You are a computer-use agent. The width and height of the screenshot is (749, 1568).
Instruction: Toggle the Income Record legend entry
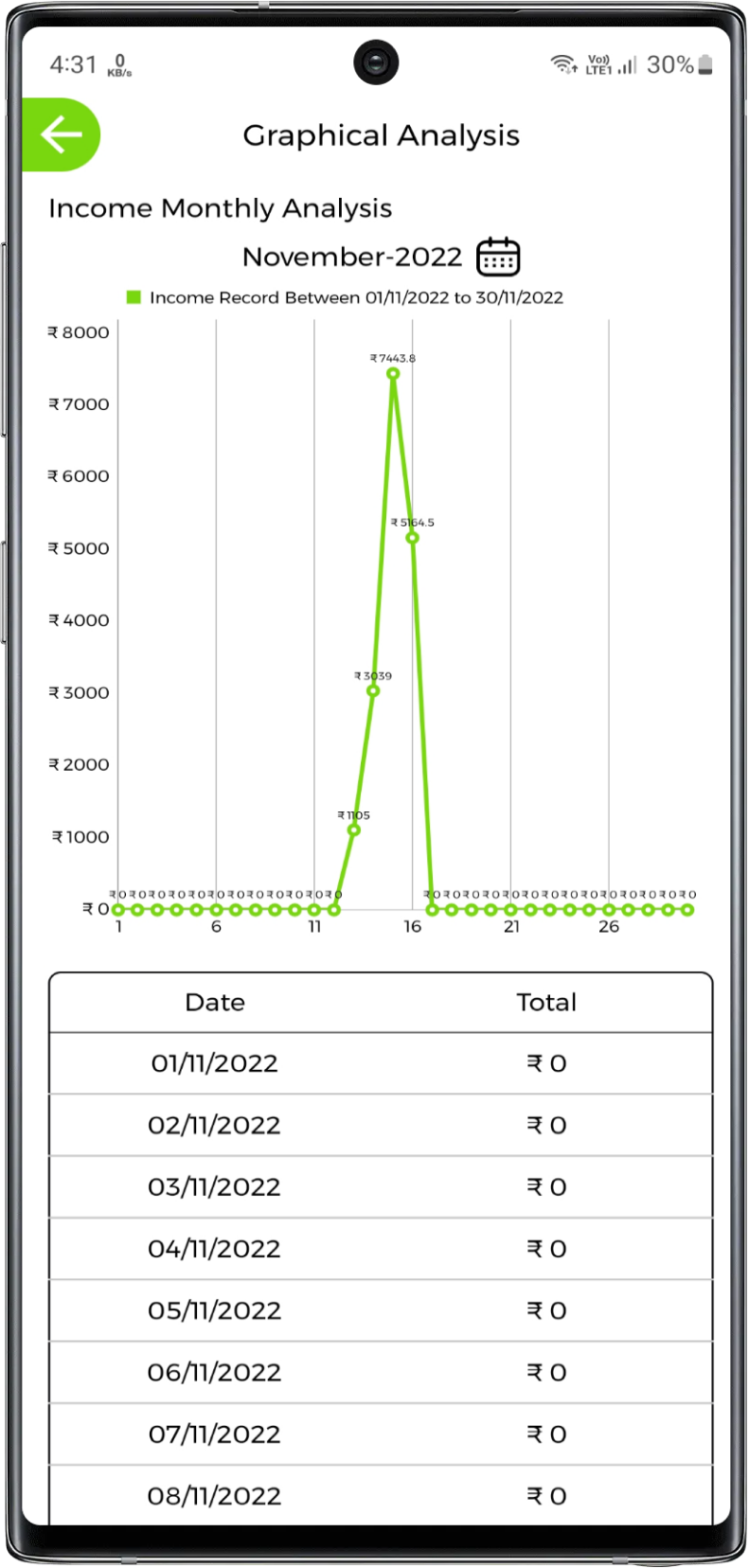345,297
